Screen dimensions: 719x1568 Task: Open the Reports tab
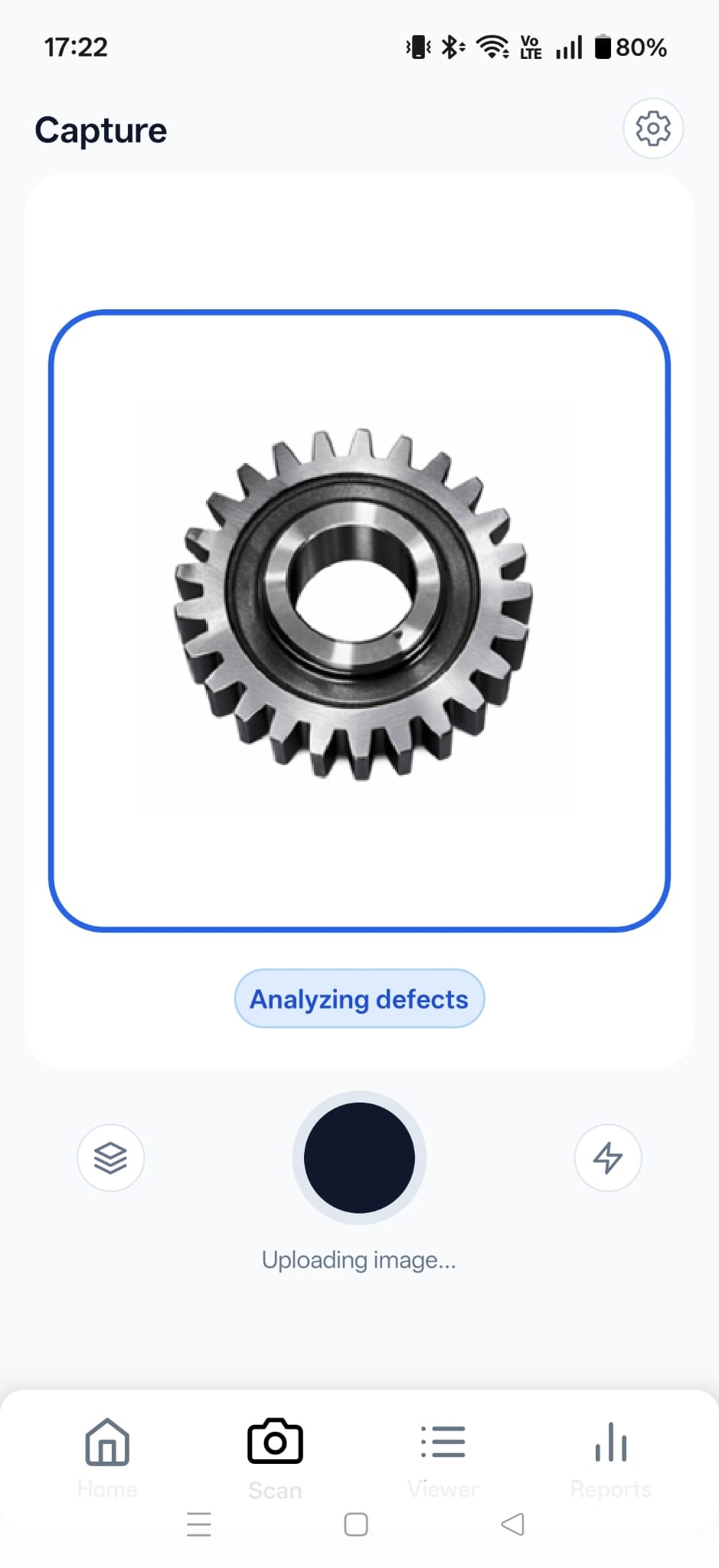point(610,1456)
